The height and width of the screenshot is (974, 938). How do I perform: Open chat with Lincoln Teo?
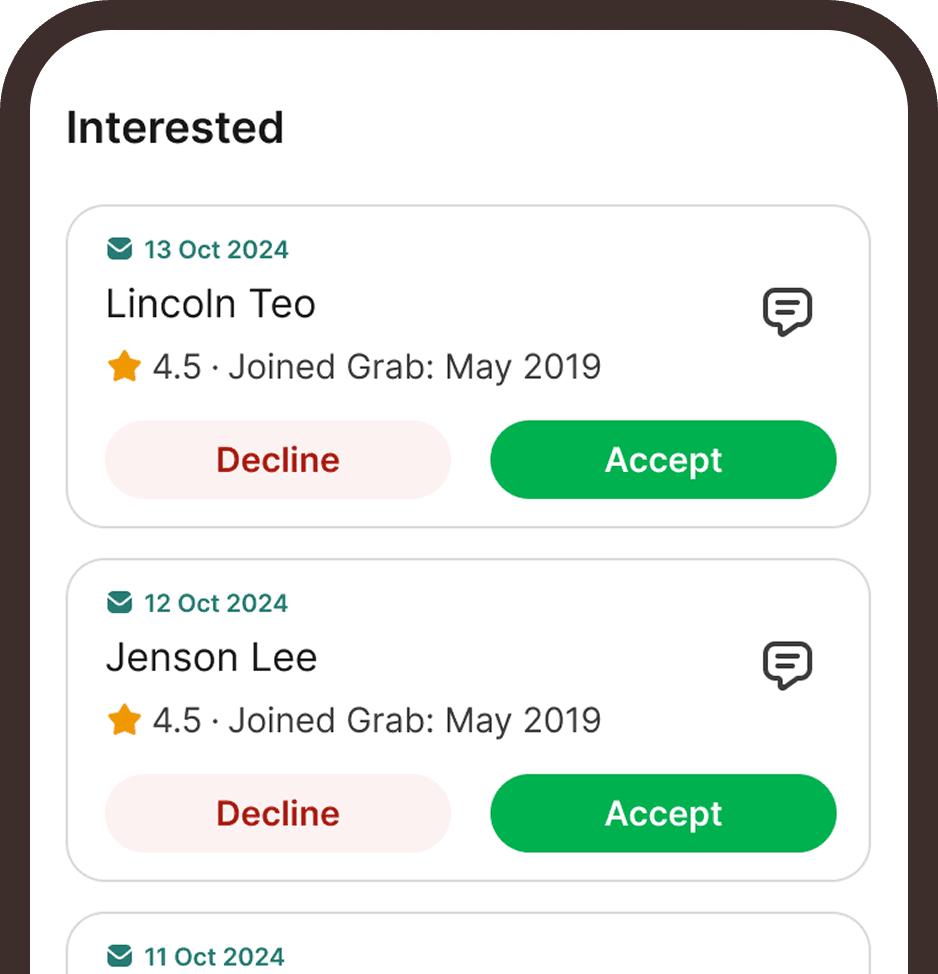tap(787, 312)
